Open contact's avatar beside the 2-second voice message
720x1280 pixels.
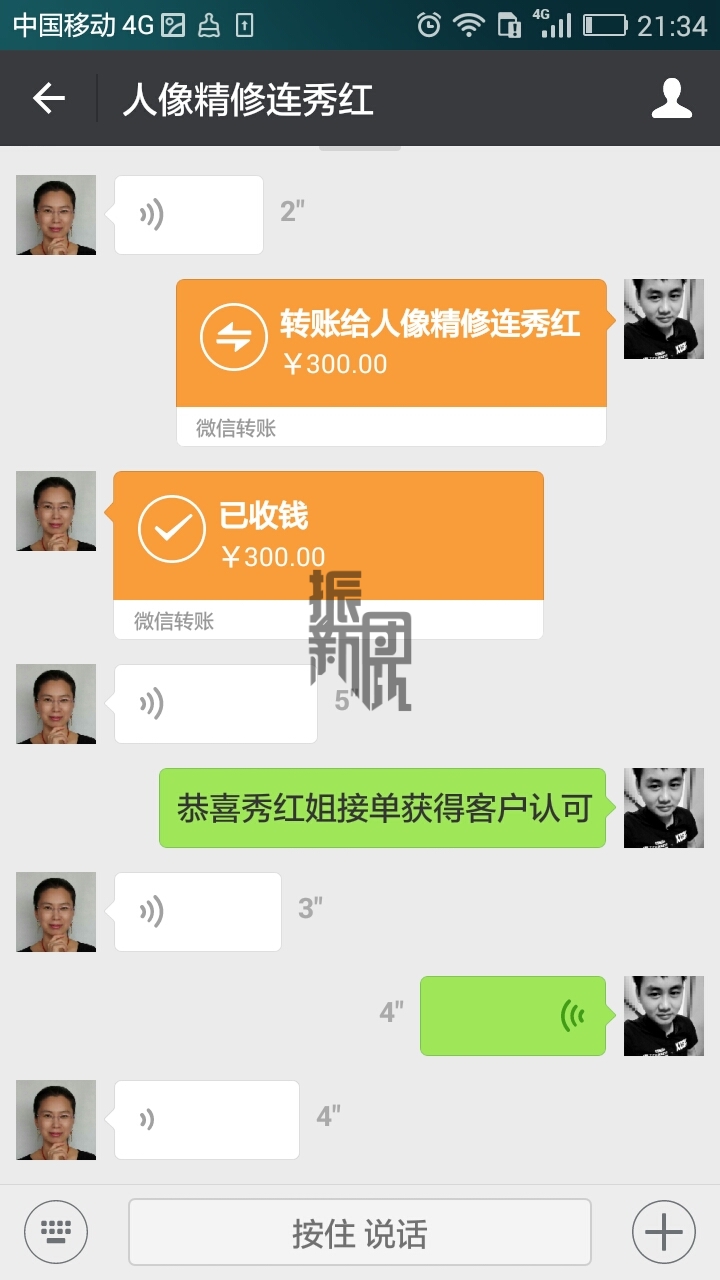pos(56,215)
